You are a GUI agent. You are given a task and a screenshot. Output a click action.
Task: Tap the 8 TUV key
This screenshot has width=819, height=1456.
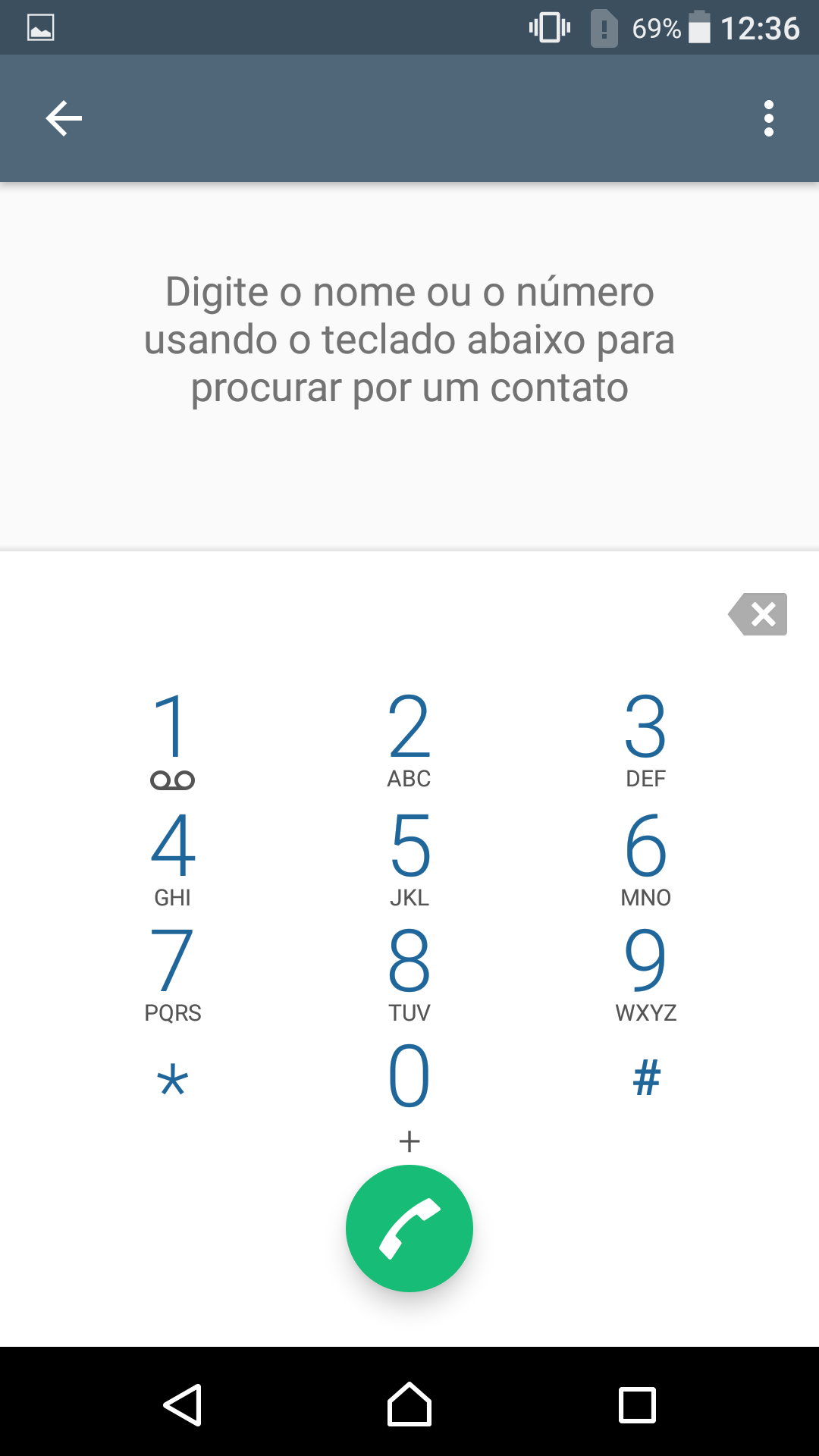coord(409,975)
